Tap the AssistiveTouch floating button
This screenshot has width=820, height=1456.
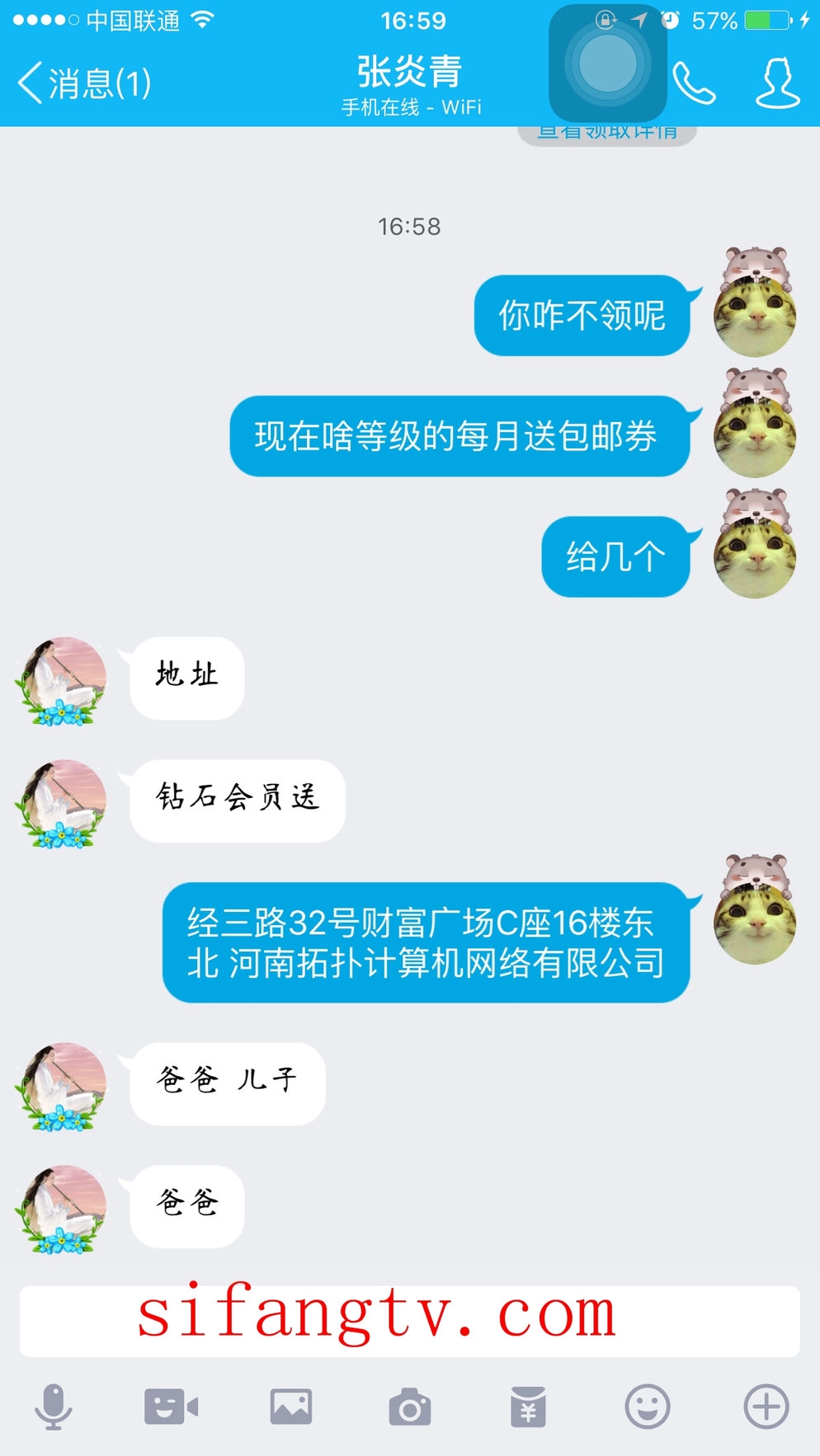[608, 63]
